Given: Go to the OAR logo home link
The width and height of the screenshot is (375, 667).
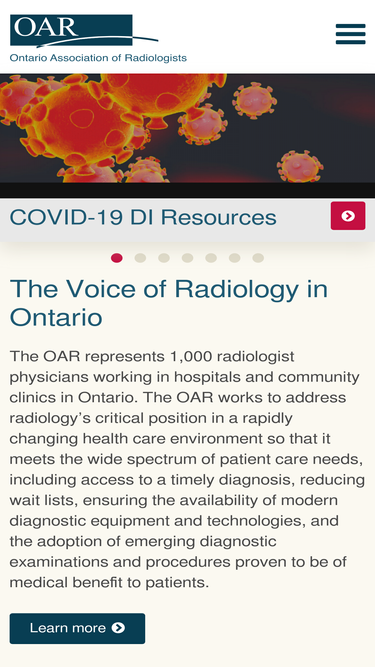Looking at the screenshot, I should coord(98,38).
